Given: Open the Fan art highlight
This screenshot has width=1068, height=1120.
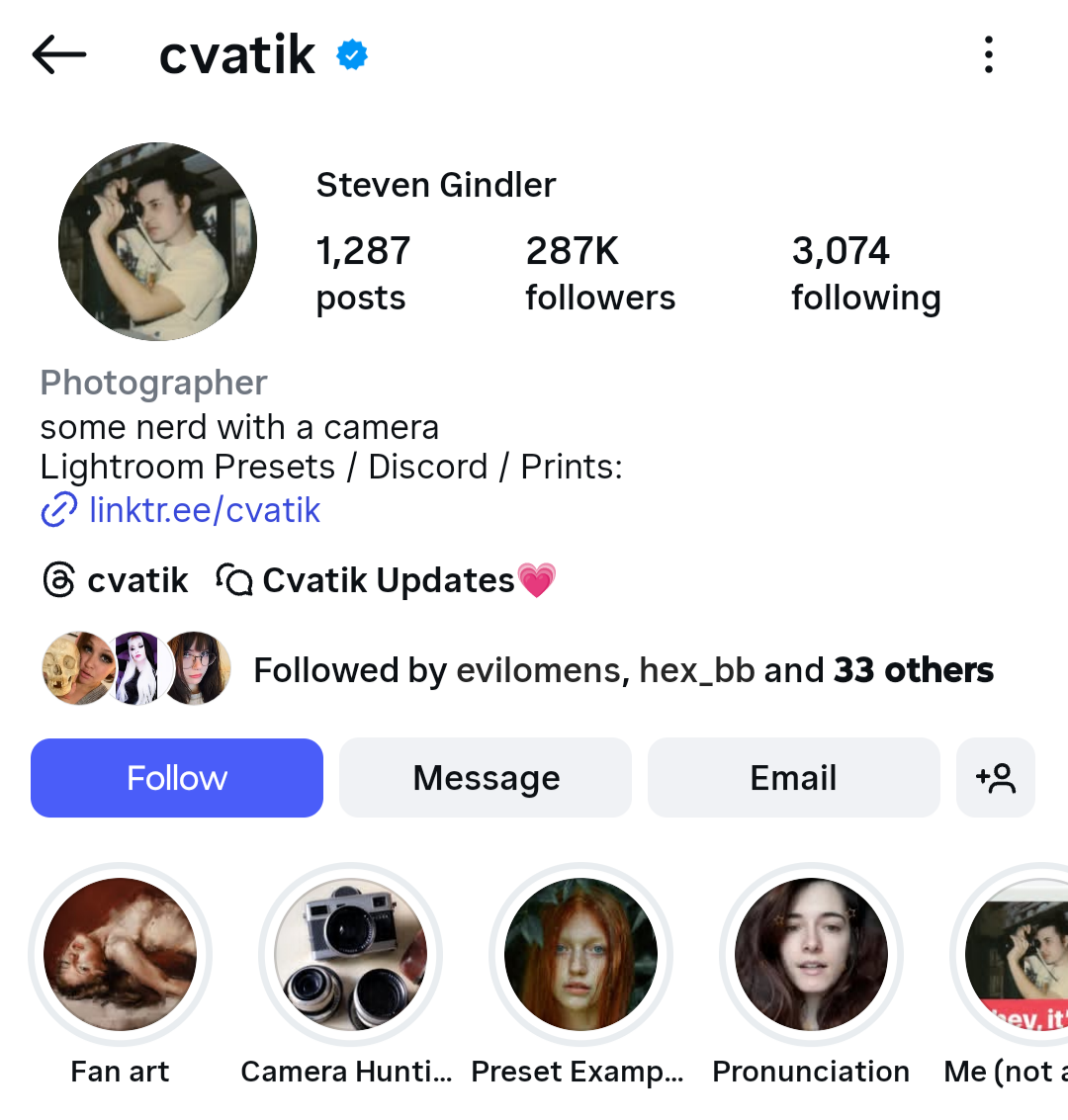Looking at the screenshot, I should tap(121, 955).
